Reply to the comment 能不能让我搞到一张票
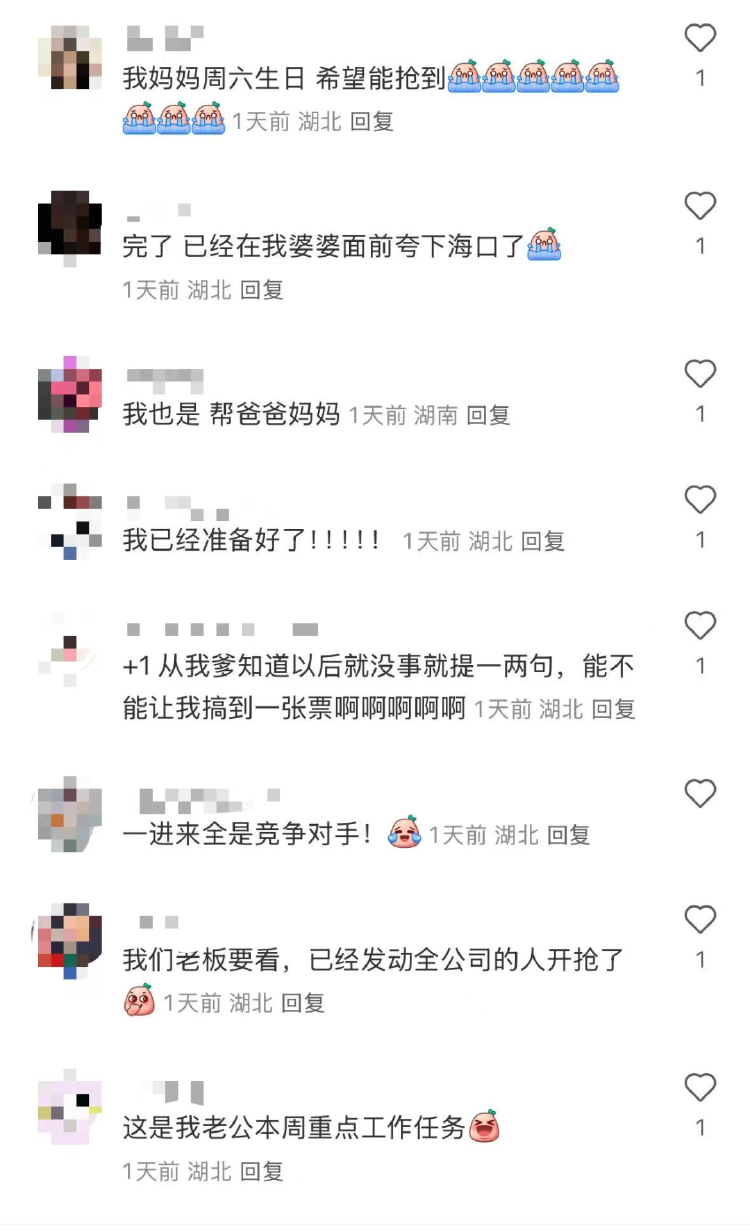This screenshot has width=750, height=1232. click(613, 709)
